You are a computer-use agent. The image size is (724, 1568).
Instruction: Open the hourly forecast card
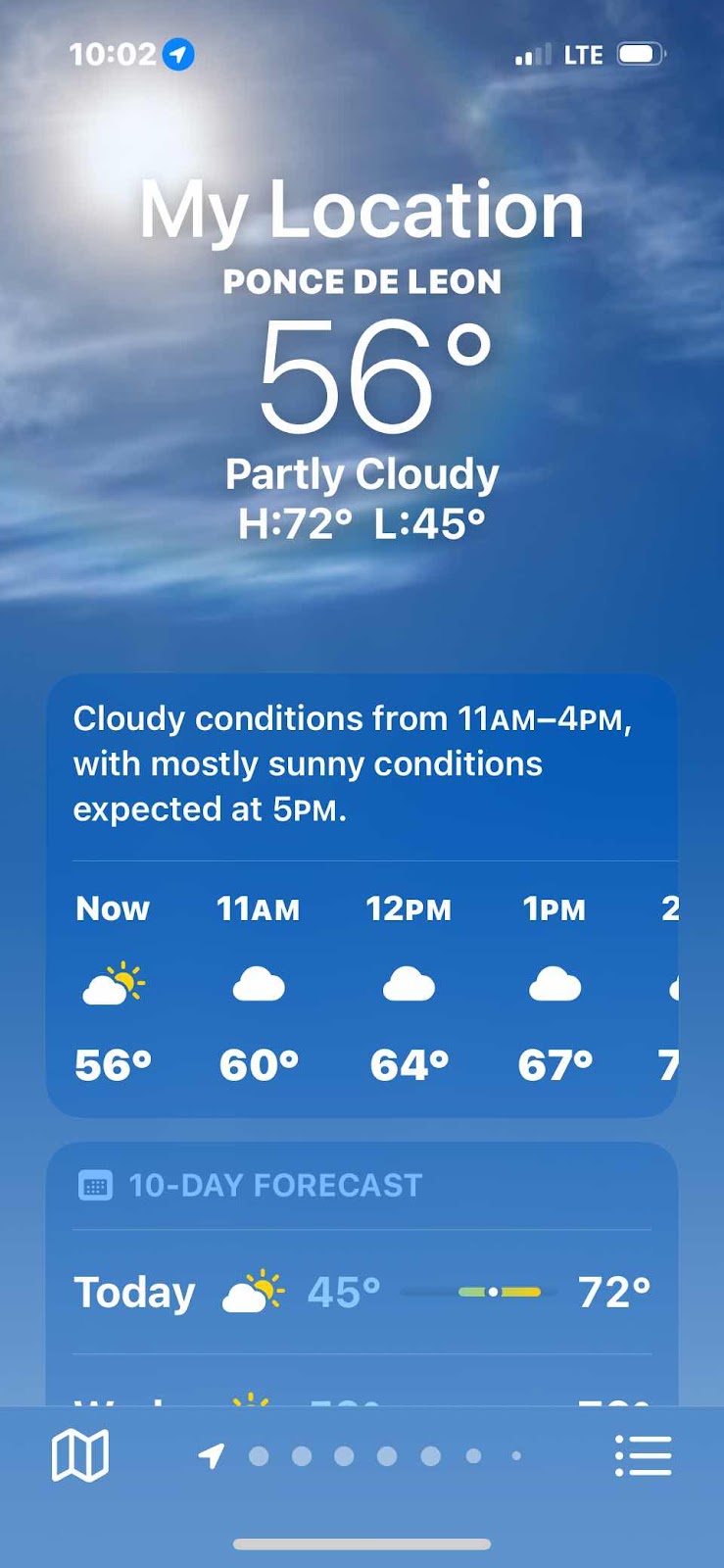(362, 988)
